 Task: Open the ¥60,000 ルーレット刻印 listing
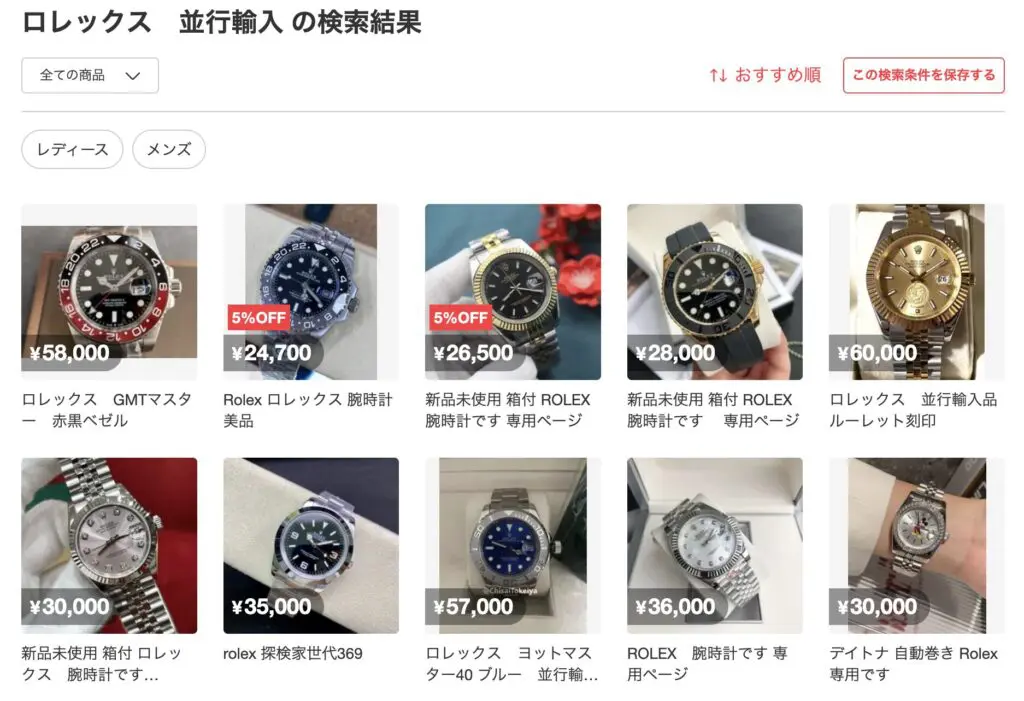[x=916, y=292]
